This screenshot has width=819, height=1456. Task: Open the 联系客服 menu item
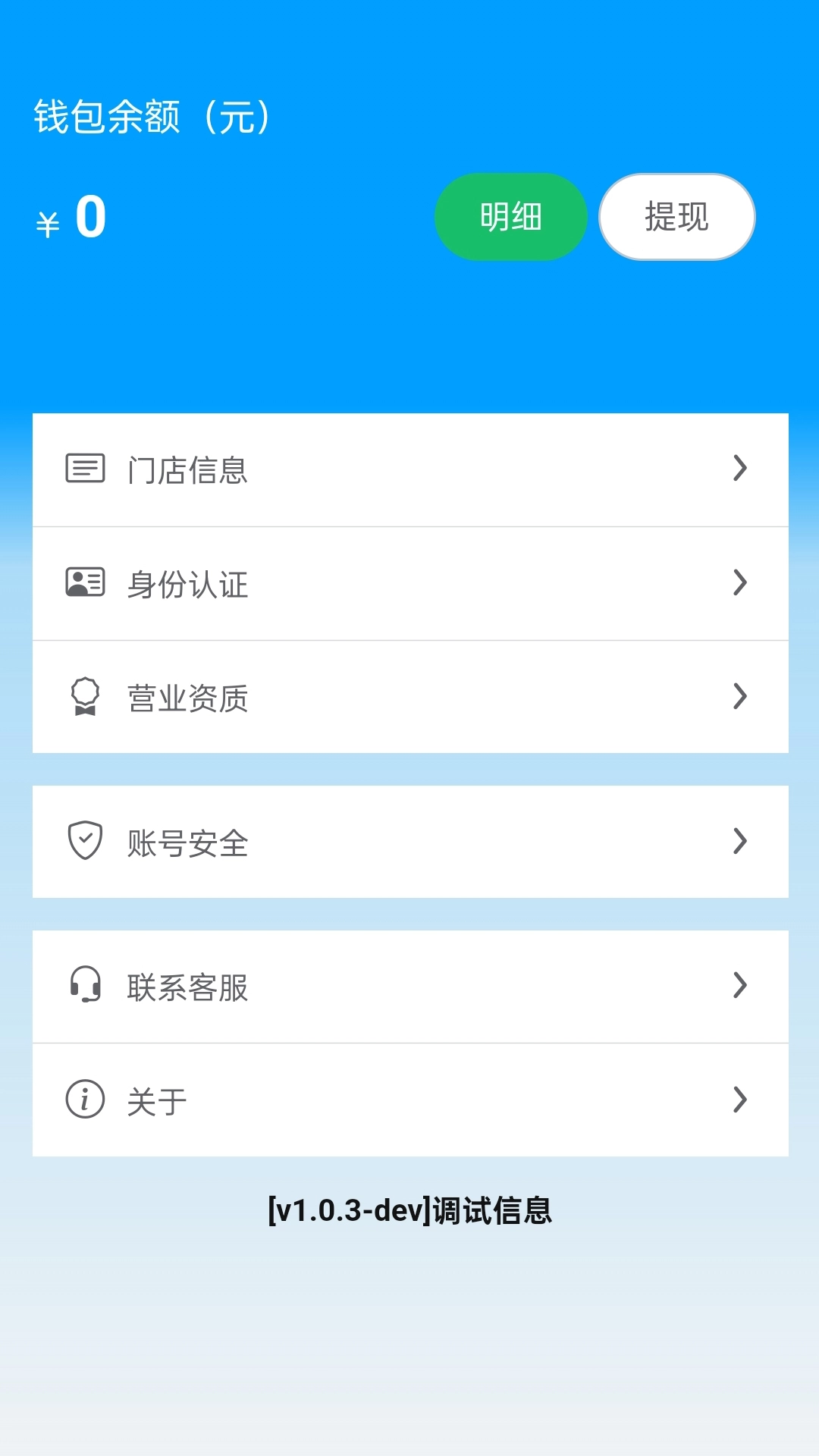pos(409,985)
